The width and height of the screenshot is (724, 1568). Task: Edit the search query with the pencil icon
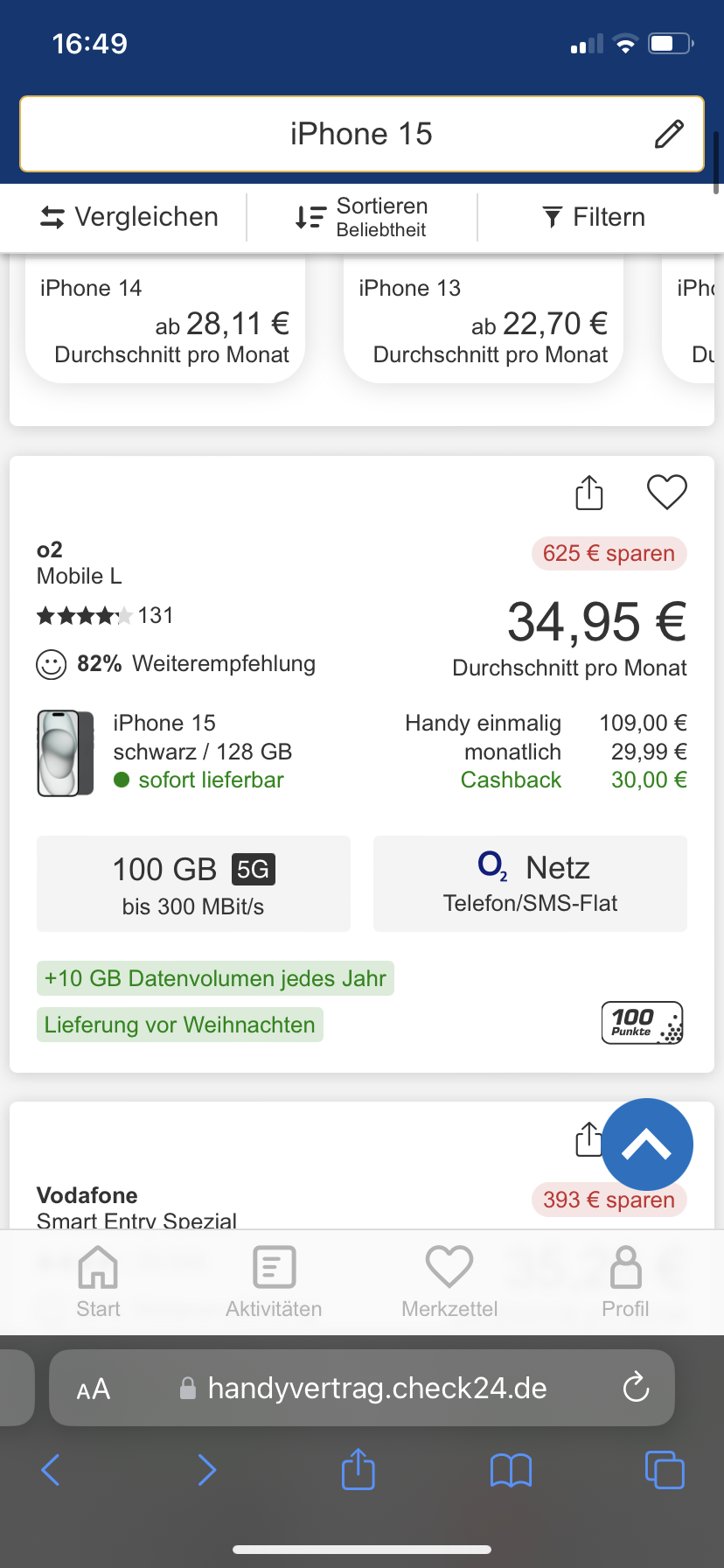[x=668, y=133]
